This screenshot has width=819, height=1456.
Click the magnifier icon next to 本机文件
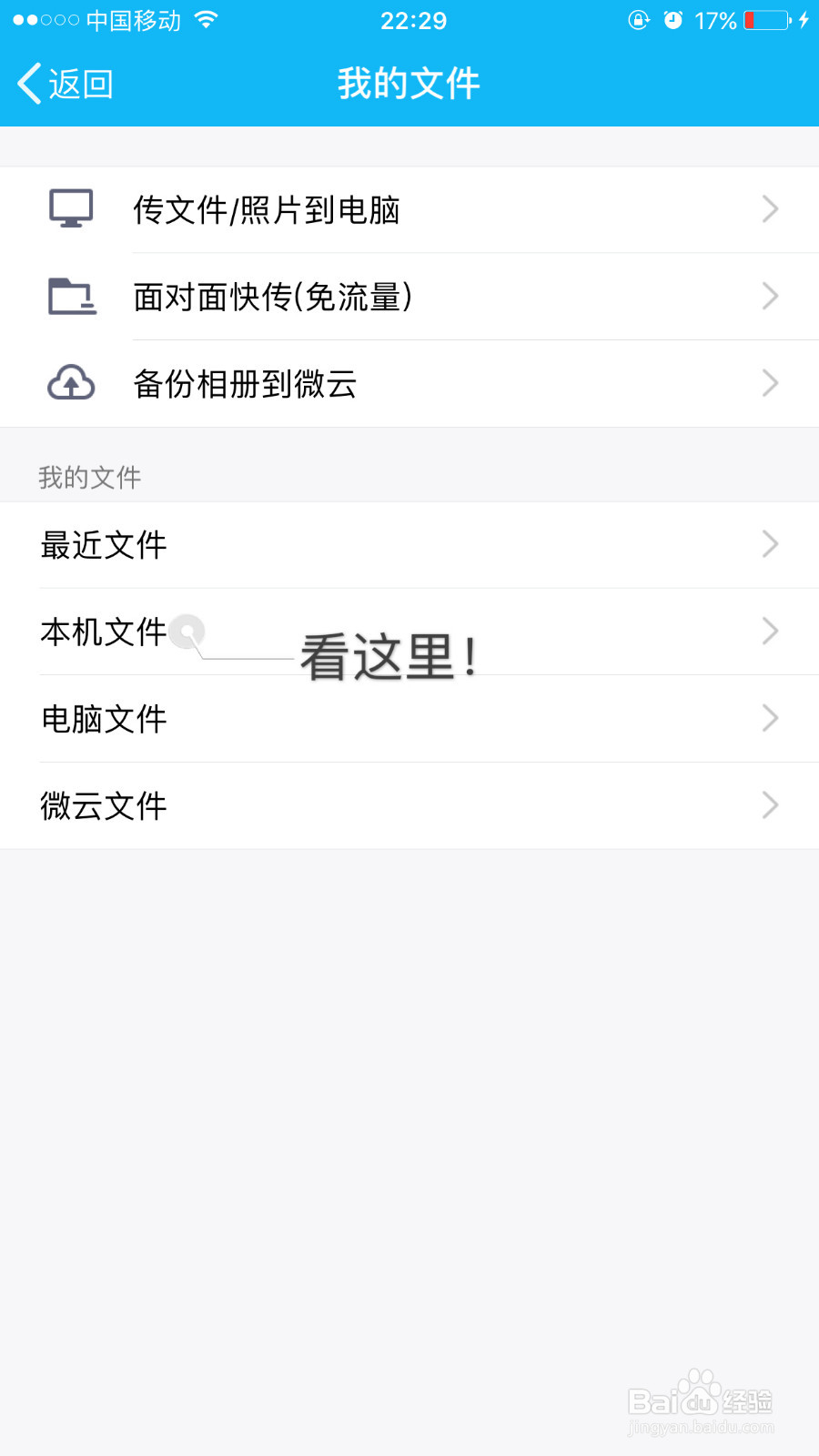pos(188,632)
